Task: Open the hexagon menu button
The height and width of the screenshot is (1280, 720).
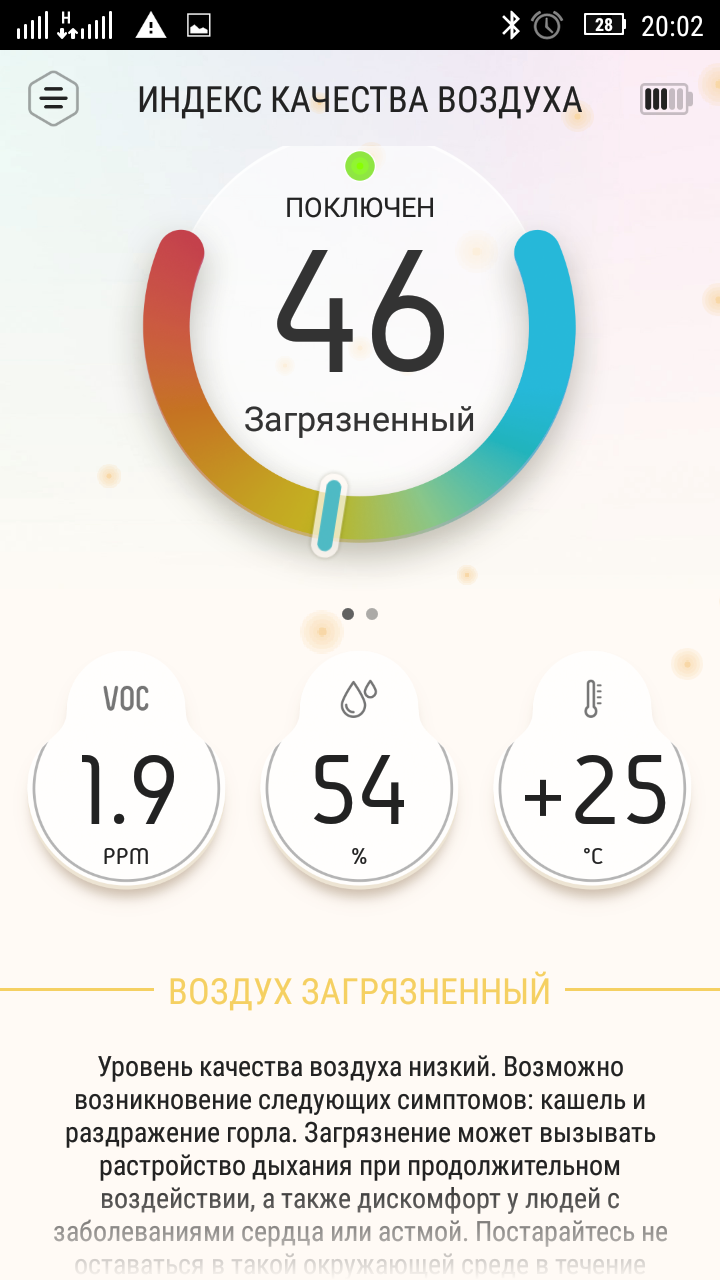Action: pyautogui.click(x=54, y=98)
